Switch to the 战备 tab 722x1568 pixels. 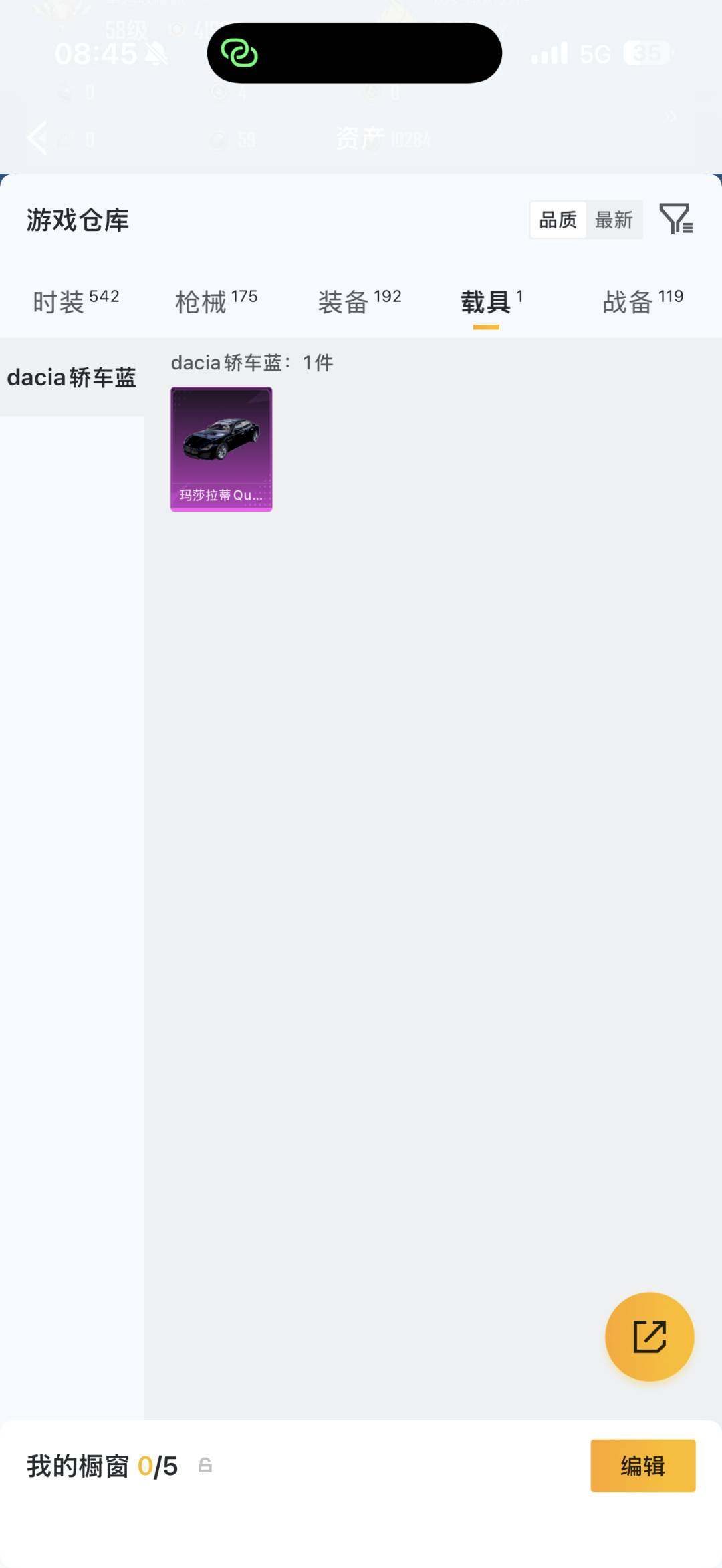642,301
